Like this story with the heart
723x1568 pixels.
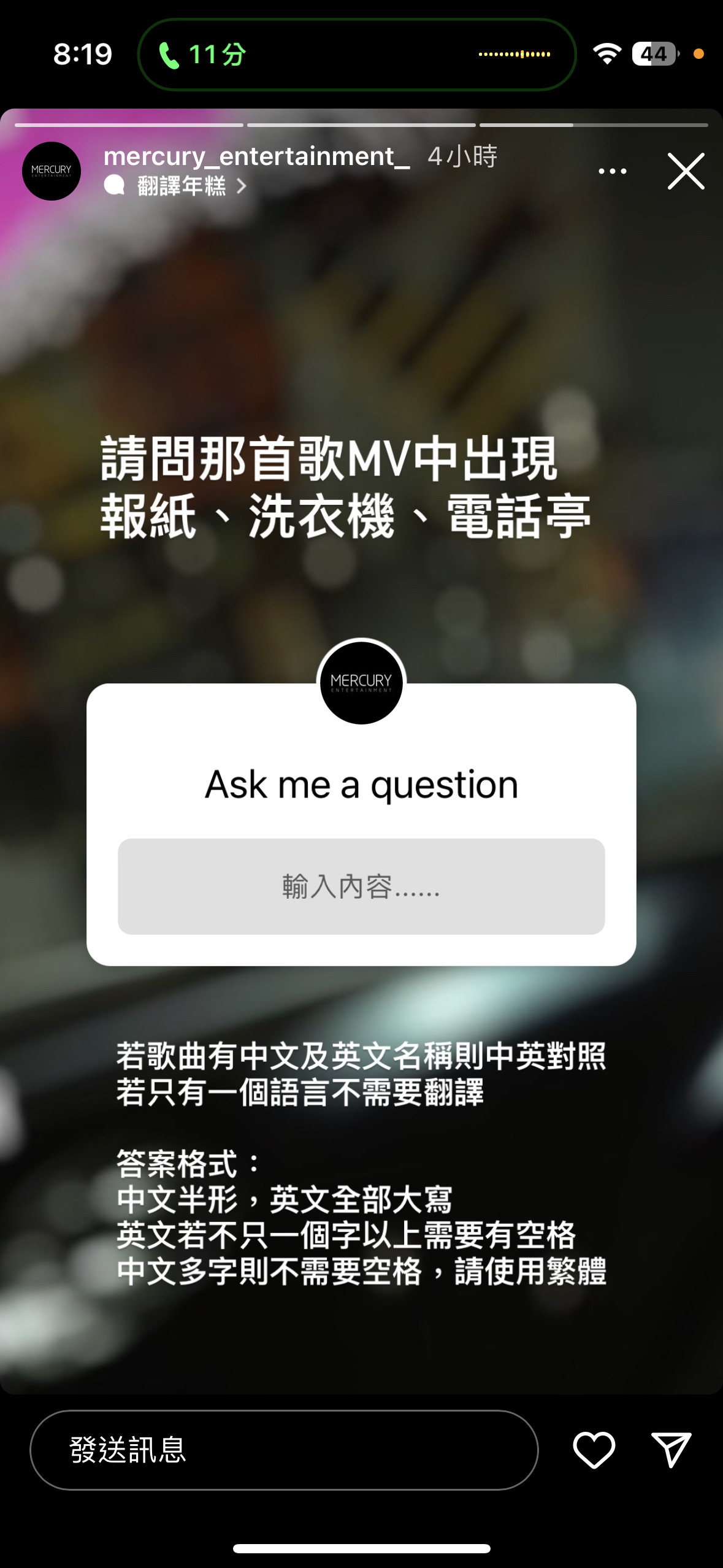pos(594,1450)
